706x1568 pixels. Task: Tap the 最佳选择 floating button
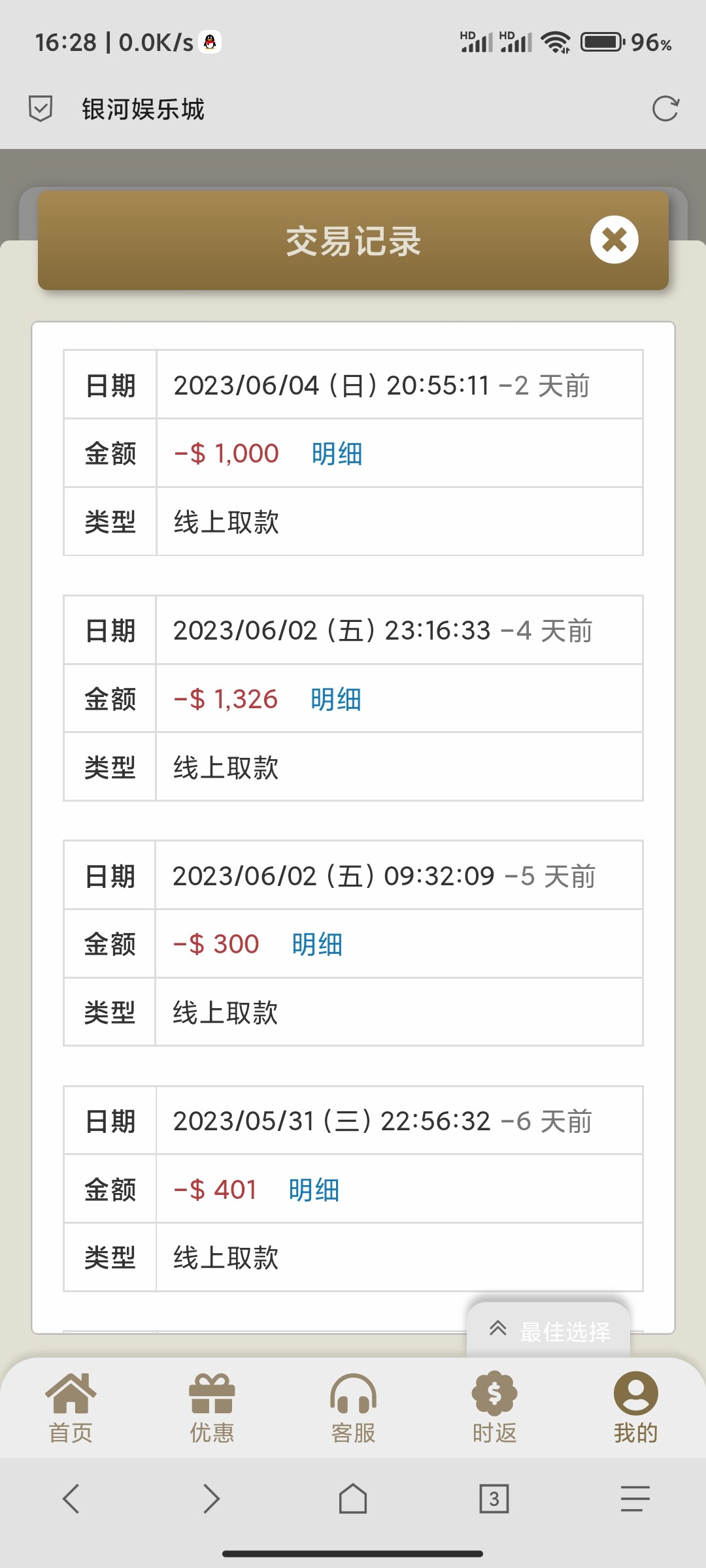point(549,1330)
